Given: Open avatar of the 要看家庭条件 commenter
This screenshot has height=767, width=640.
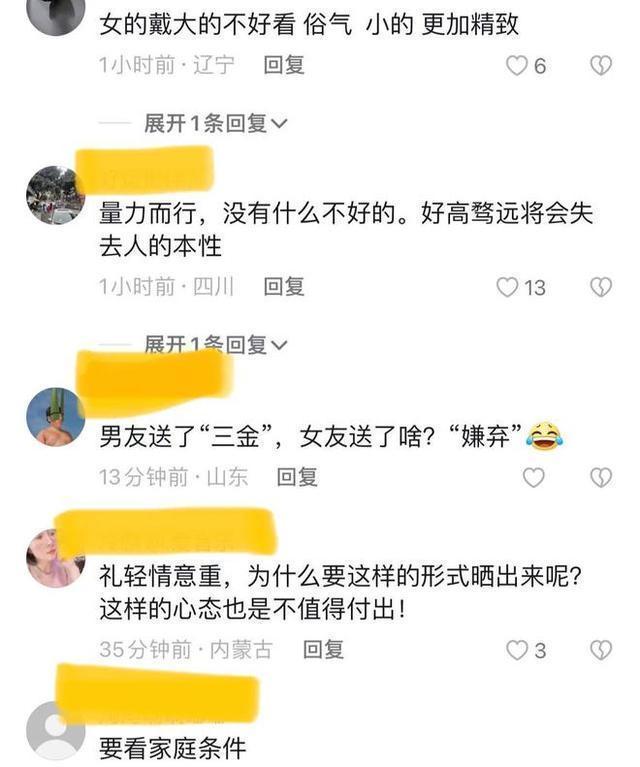Looking at the screenshot, I should coord(54,731).
